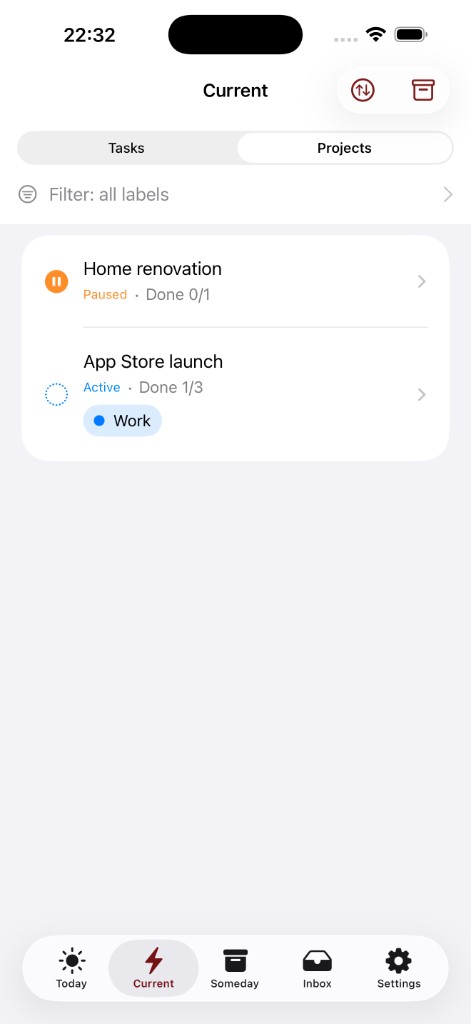
Task: Switch to the Tasks segment
Action: coord(127,148)
